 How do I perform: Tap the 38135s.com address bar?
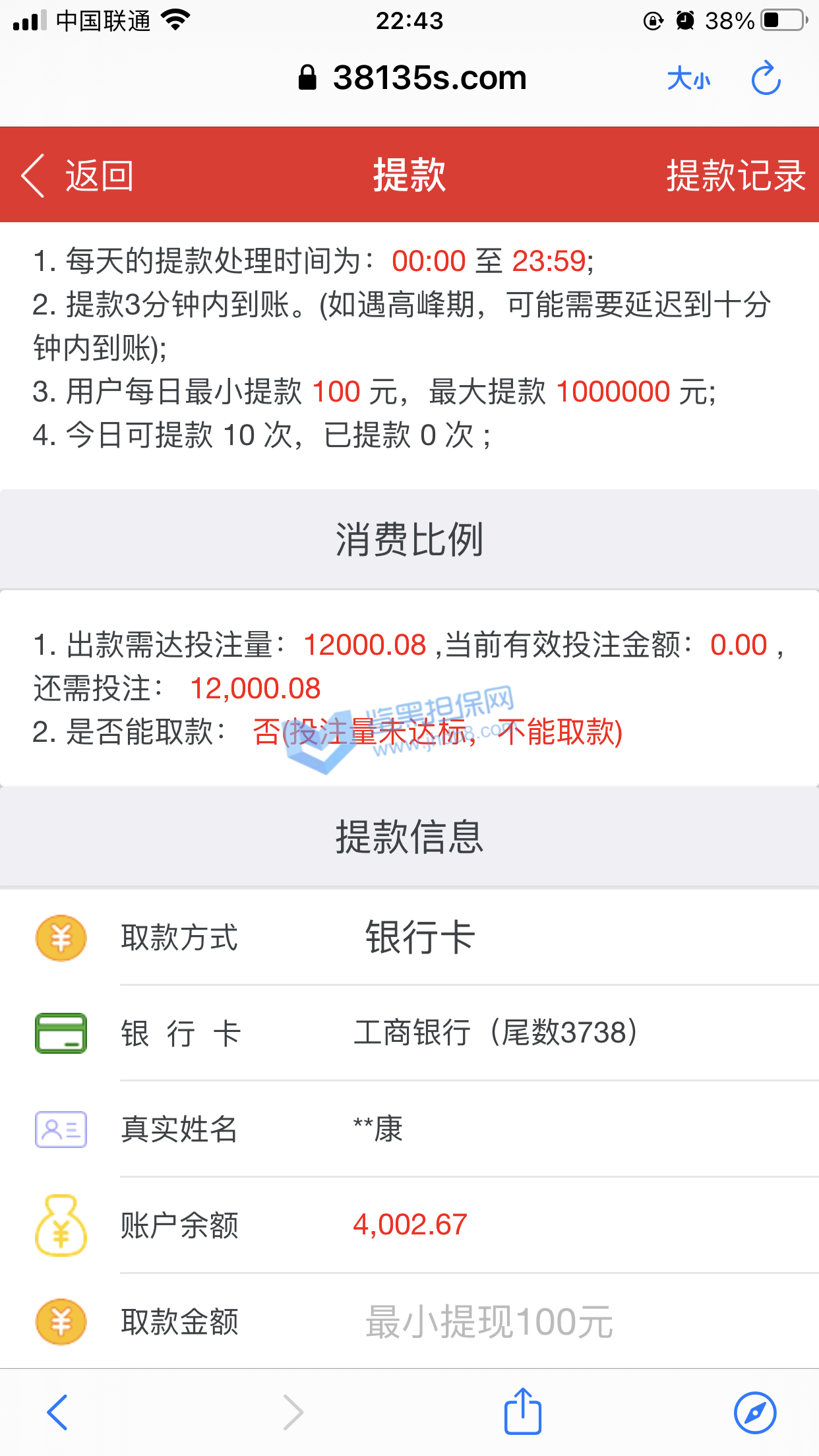click(x=413, y=78)
